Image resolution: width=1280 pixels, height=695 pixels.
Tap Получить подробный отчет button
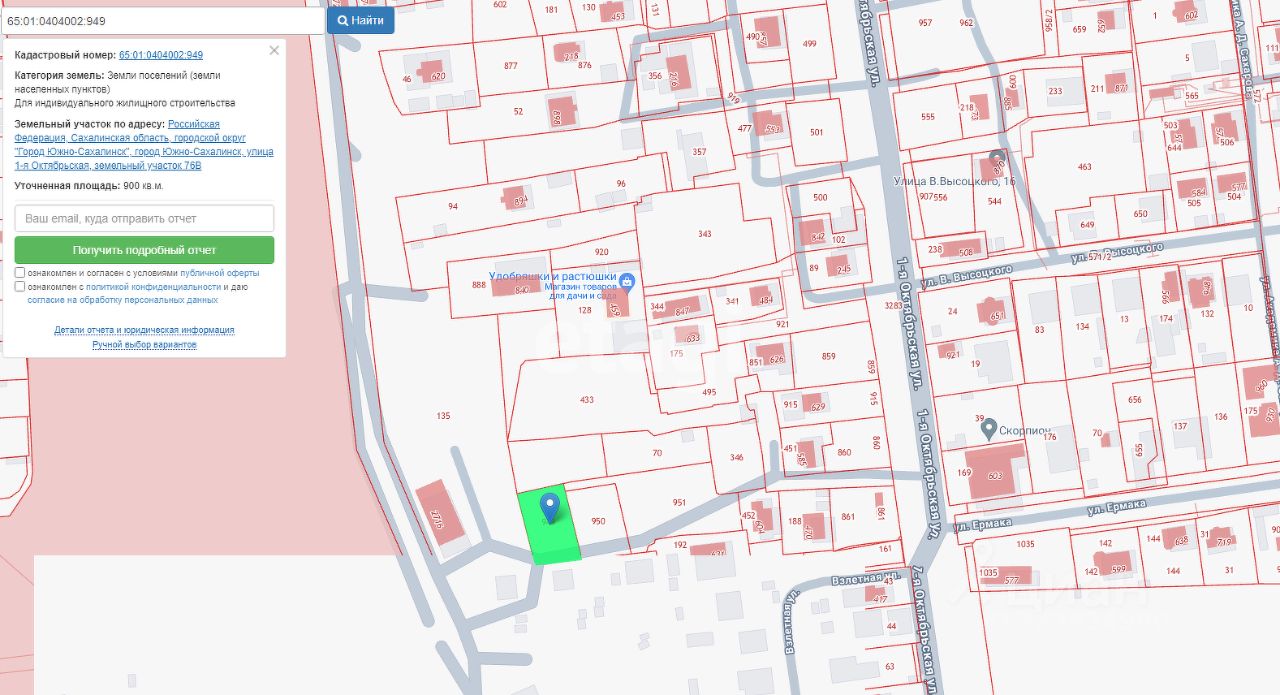click(144, 250)
